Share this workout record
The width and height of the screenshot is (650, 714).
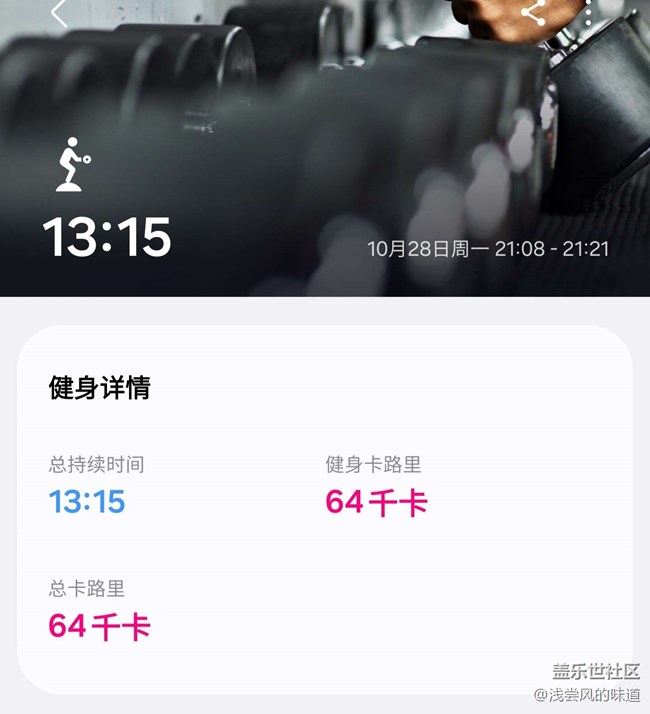(x=533, y=12)
